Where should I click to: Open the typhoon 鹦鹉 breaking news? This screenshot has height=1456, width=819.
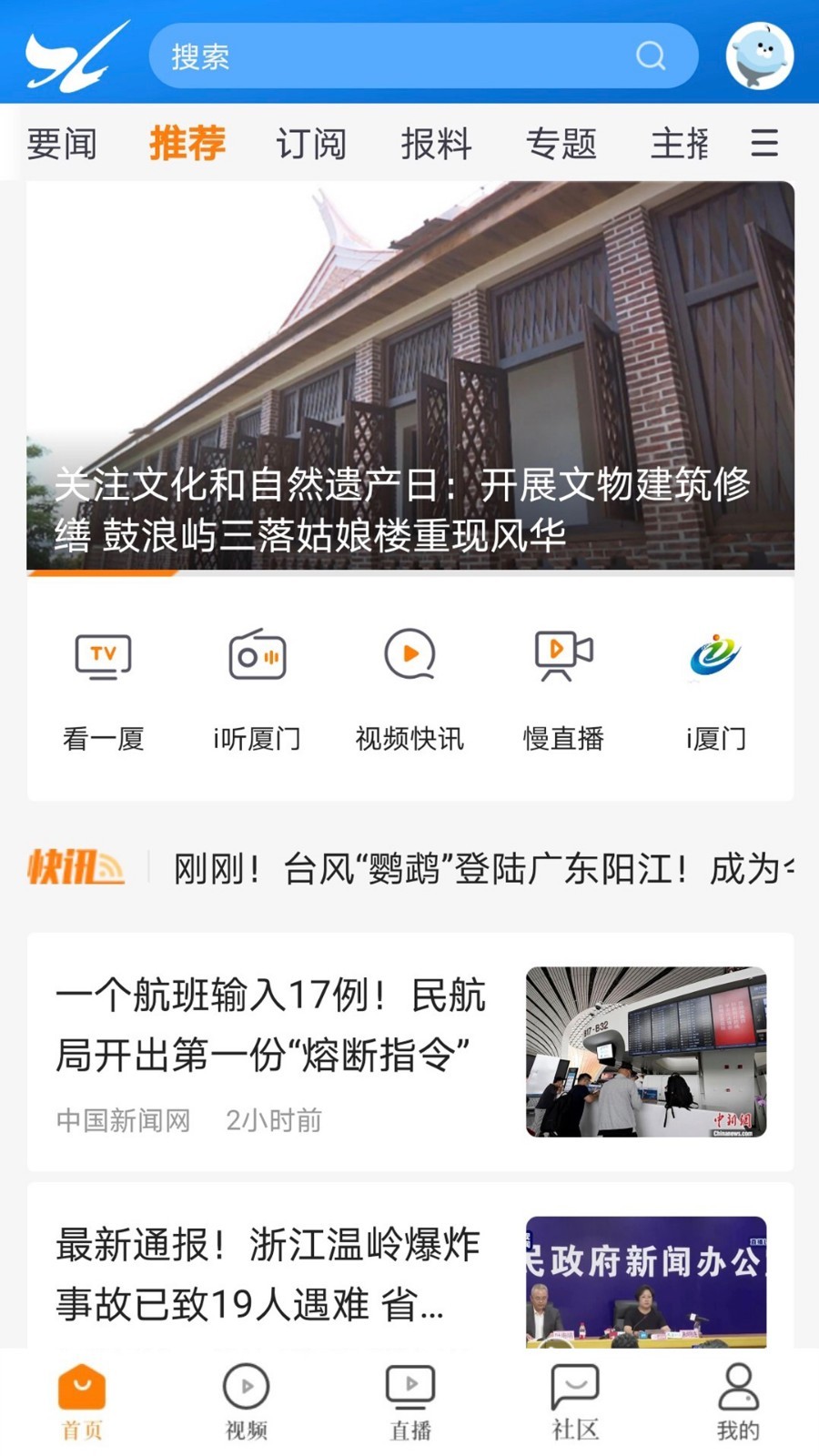tap(473, 866)
